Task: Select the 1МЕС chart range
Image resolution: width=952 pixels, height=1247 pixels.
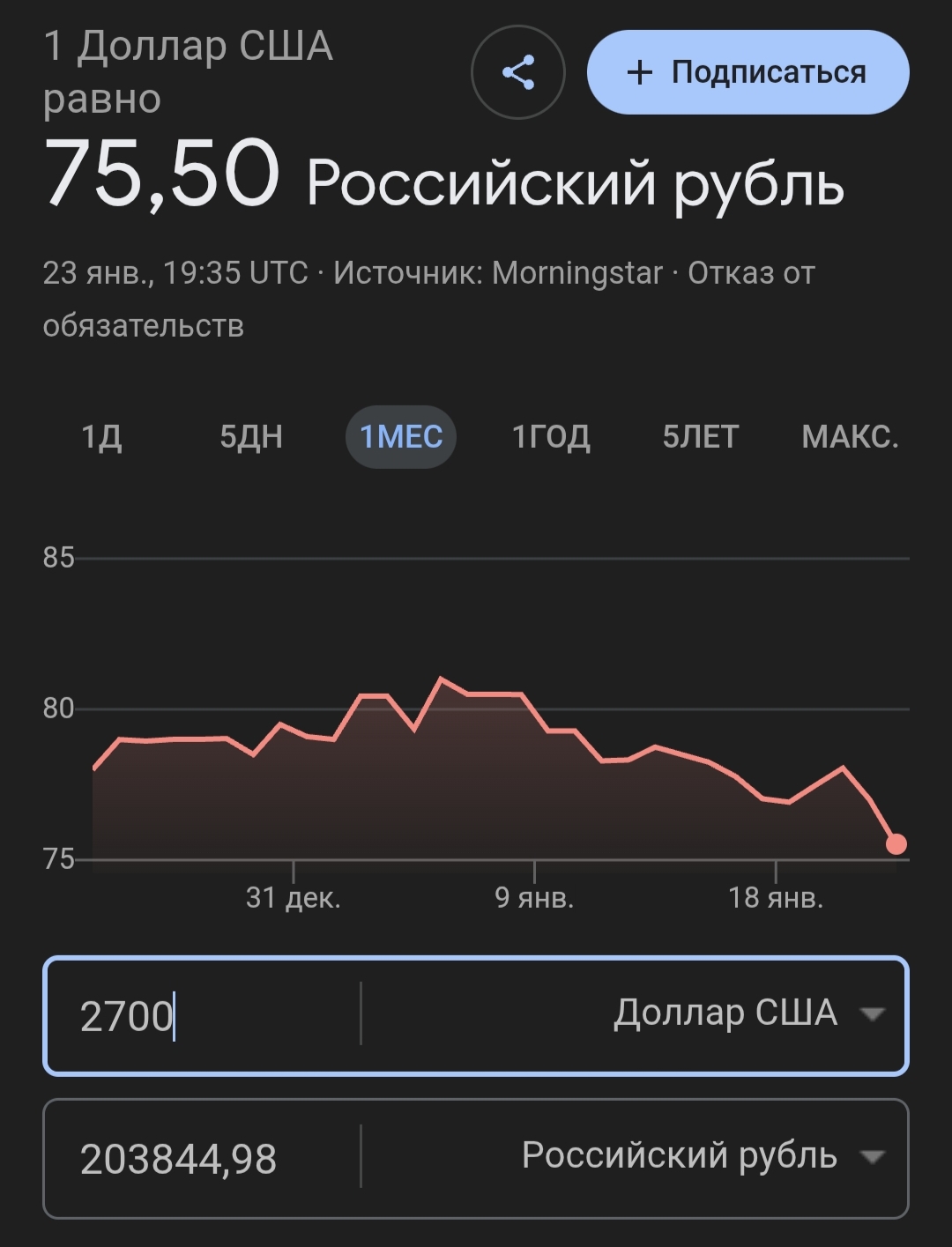Action: [x=401, y=436]
